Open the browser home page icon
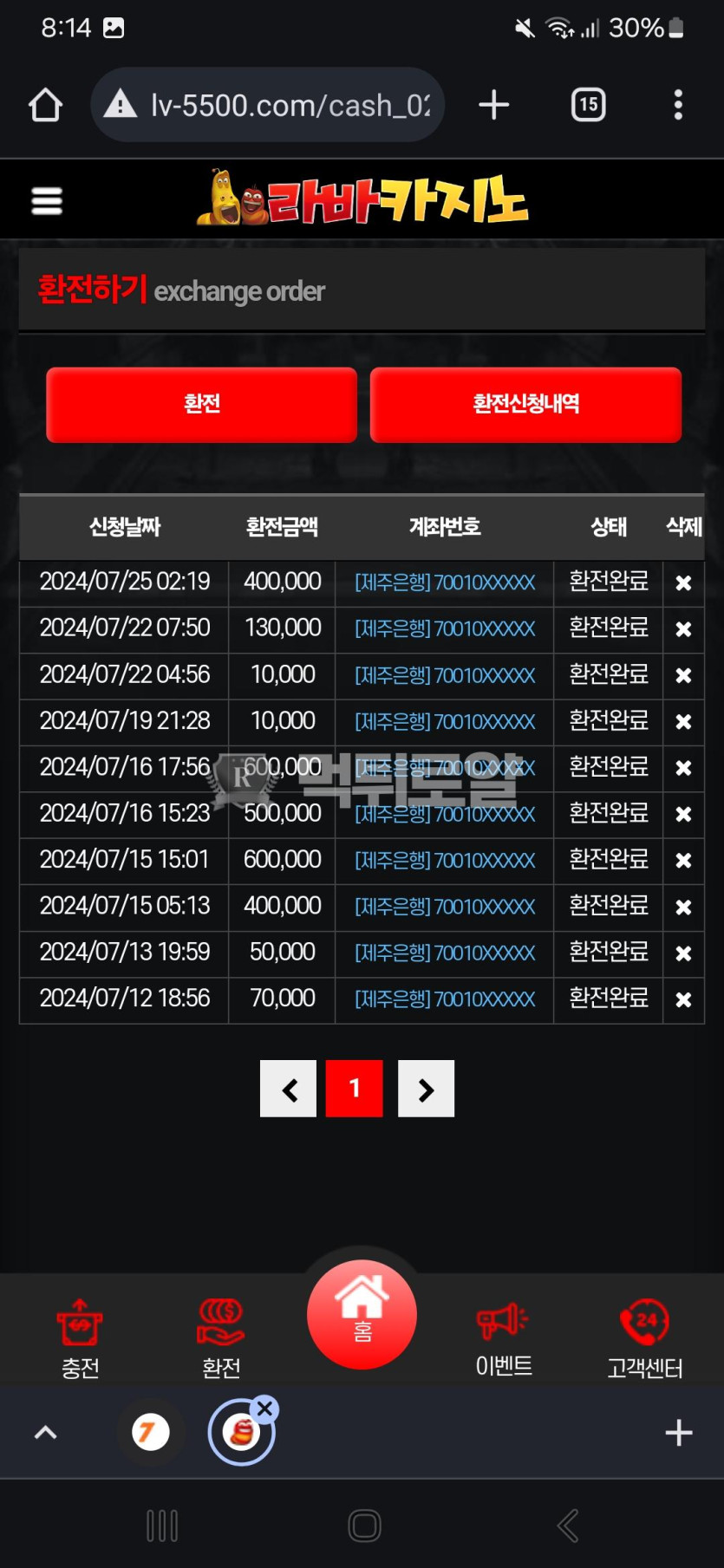This screenshot has width=724, height=1568. pyautogui.click(x=45, y=106)
